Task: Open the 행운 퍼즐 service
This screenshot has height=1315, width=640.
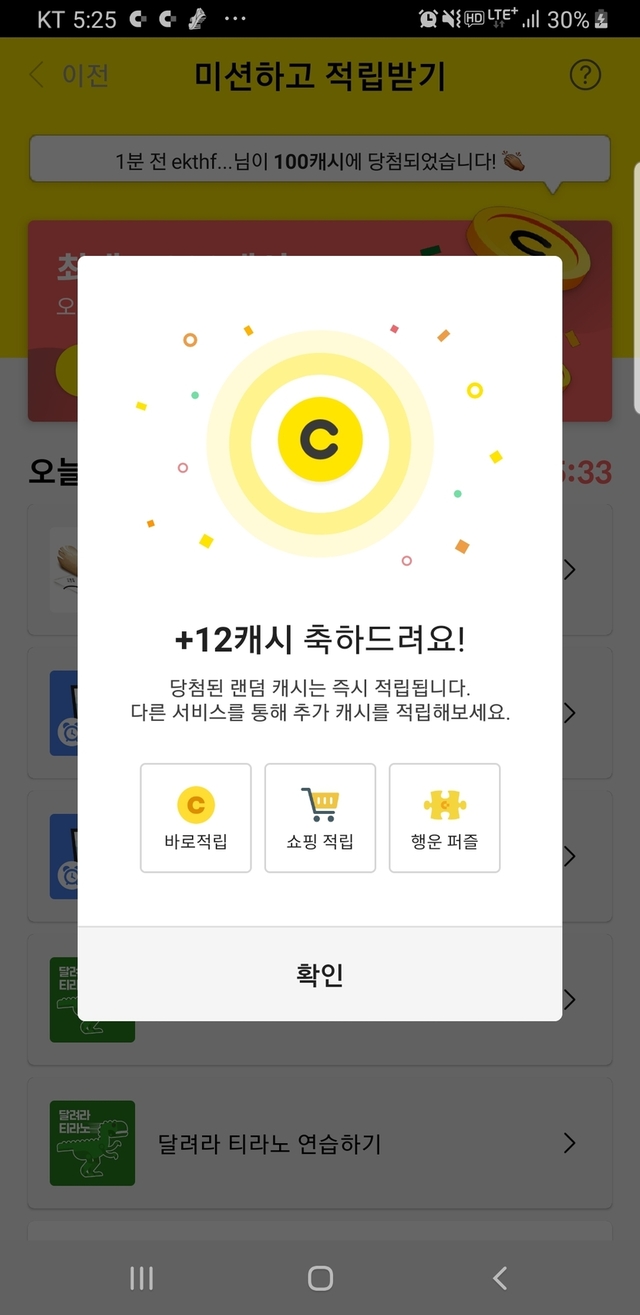Action: tap(444, 818)
